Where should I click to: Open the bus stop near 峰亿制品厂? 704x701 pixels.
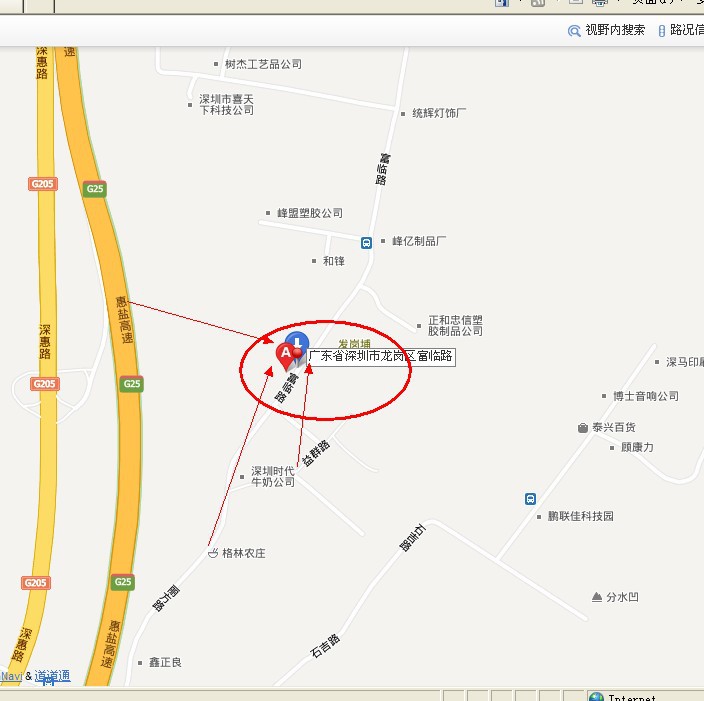(366, 242)
